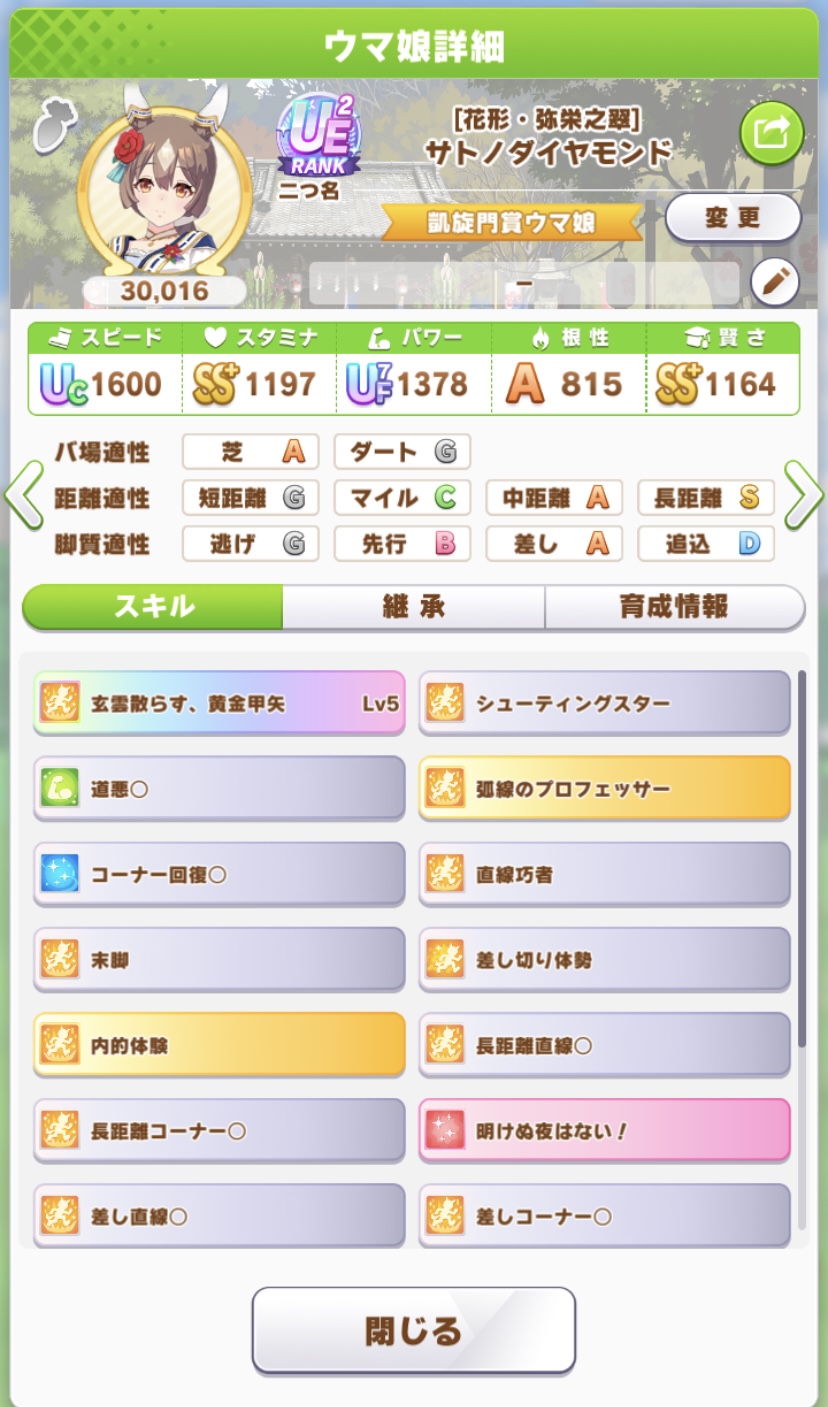Open the 育成情報 tab
The image size is (828, 1407).
pyautogui.click(x=674, y=607)
